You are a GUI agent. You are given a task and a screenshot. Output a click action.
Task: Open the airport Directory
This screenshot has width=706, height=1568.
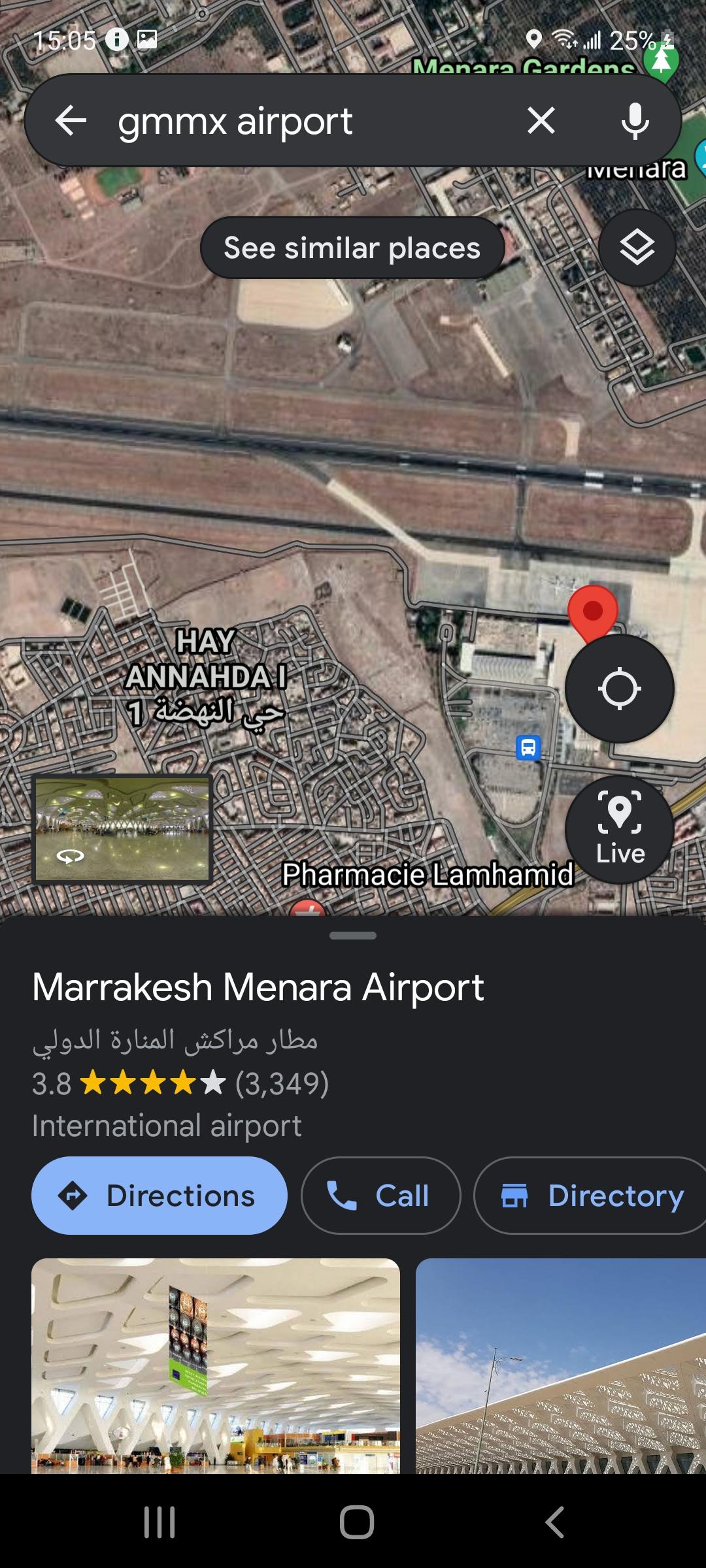coord(592,1196)
